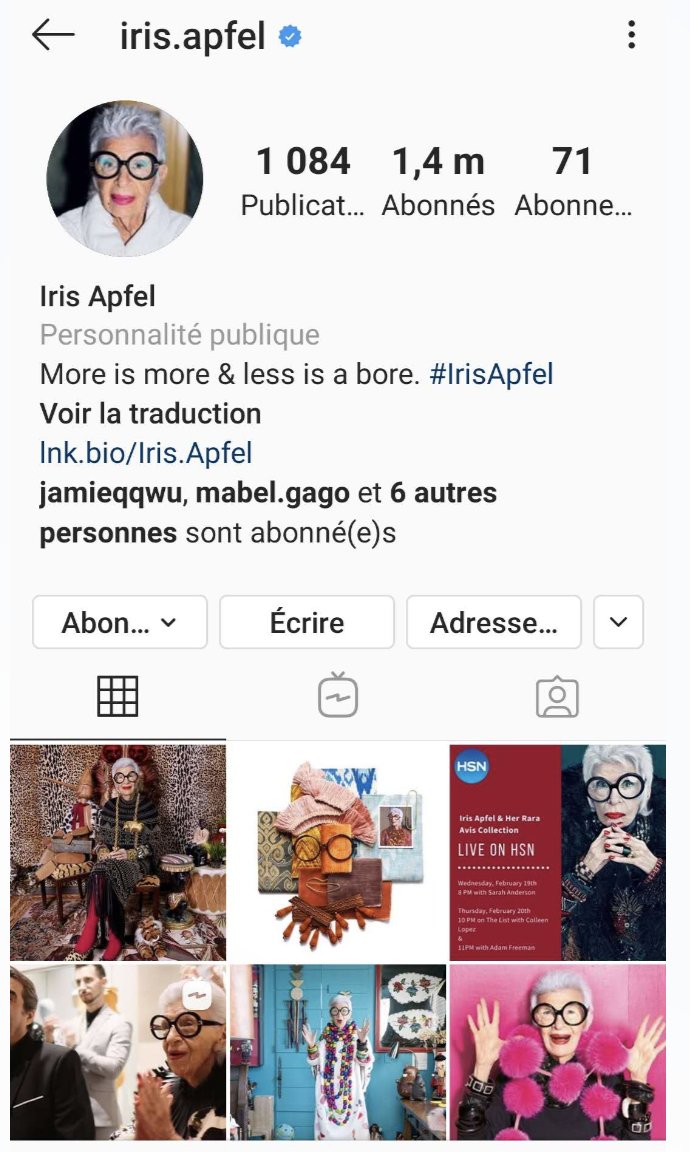
Task: Go back with the arrow icon
Action: coord(53,36)
